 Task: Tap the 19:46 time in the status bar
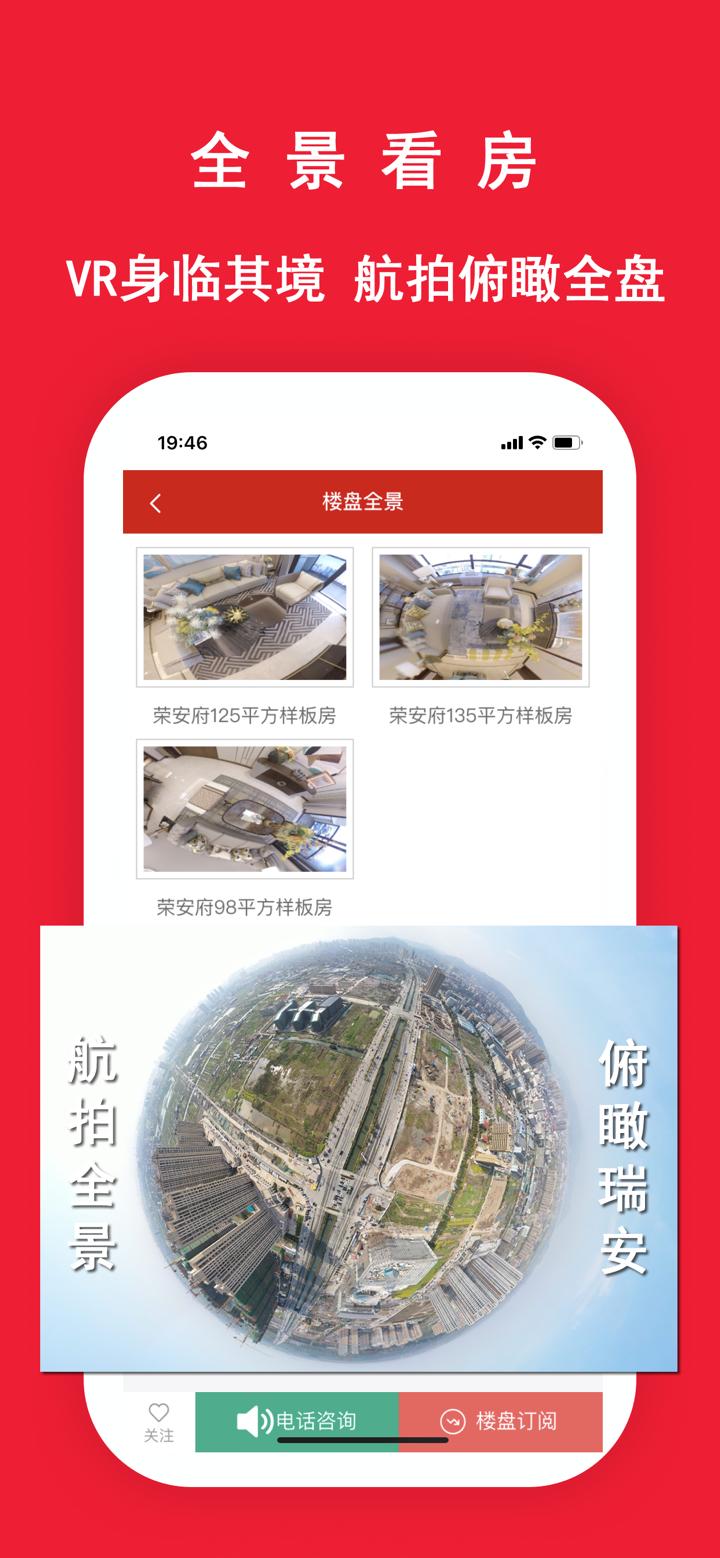point(182,441)
